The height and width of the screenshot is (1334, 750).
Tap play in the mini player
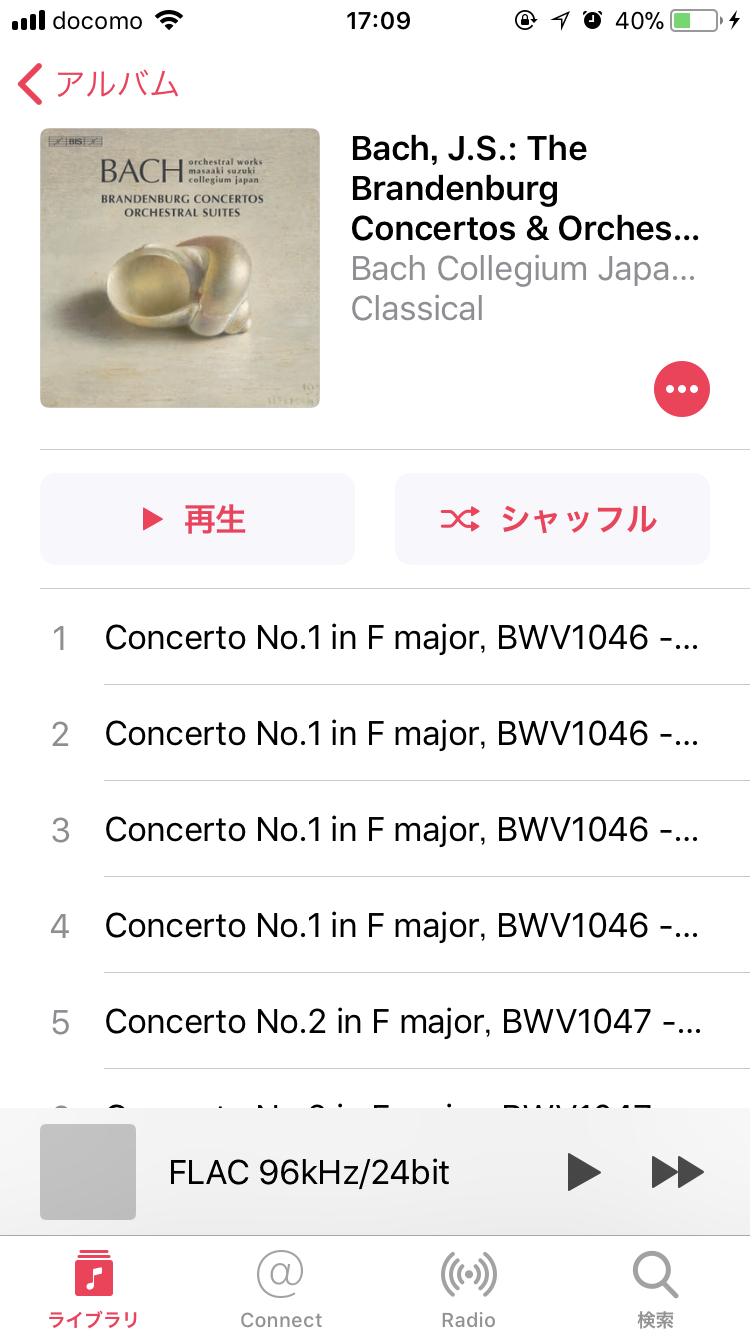[x=583, y=1171]
